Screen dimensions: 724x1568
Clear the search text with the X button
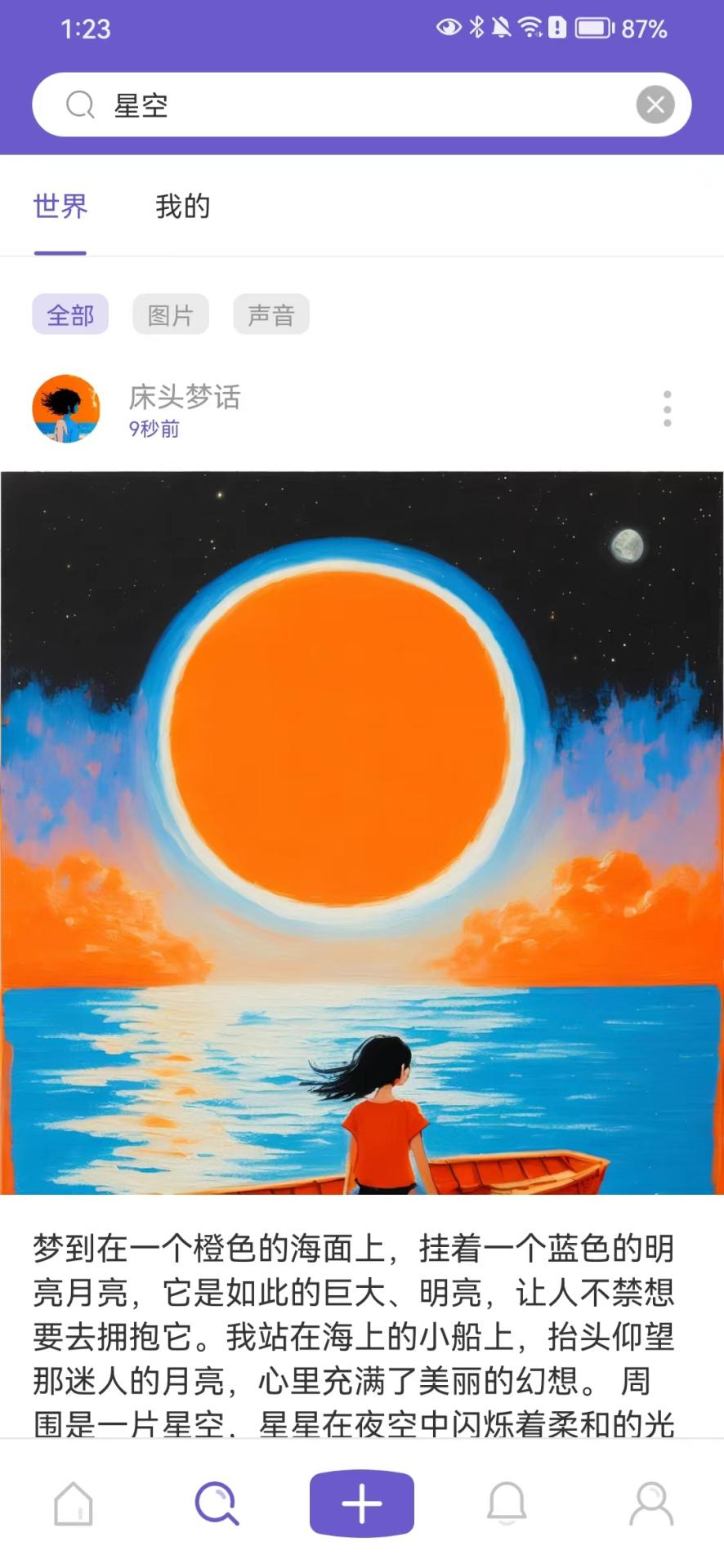[654, 103]
